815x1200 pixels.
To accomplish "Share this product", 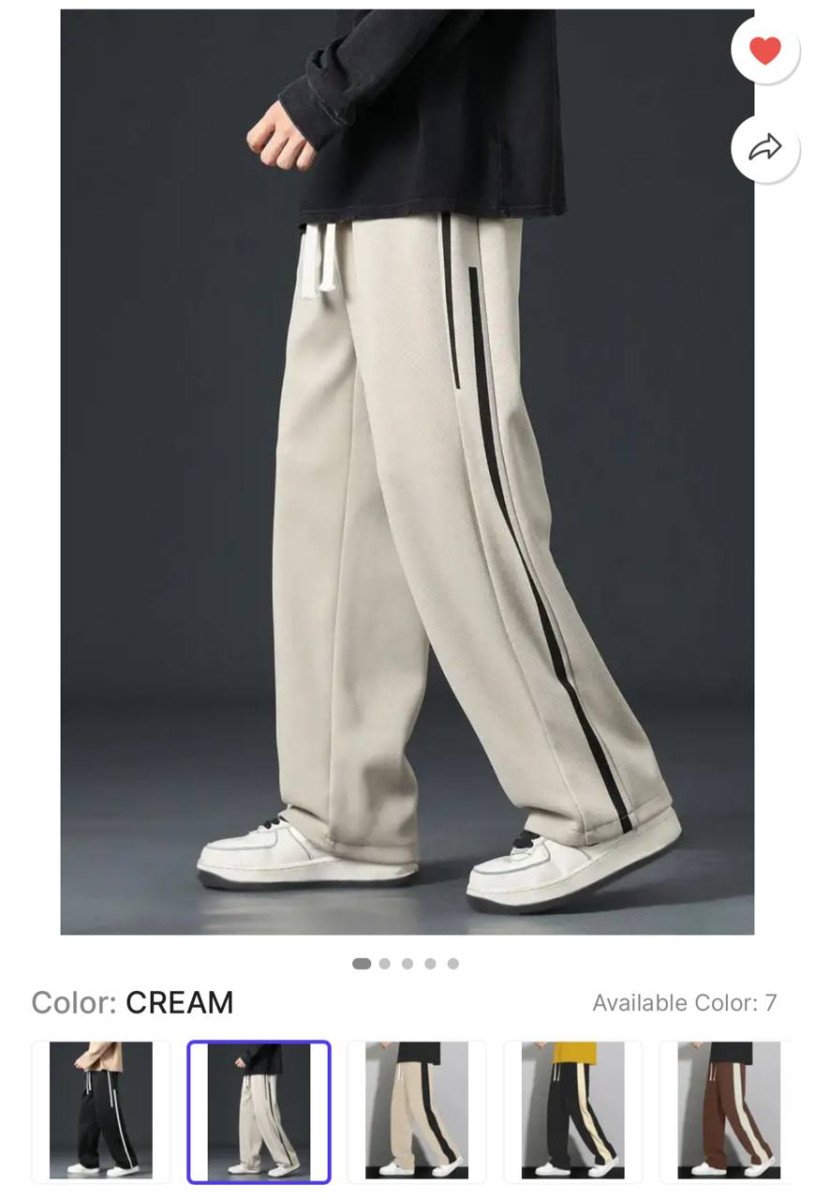I will tap(765, 149).
